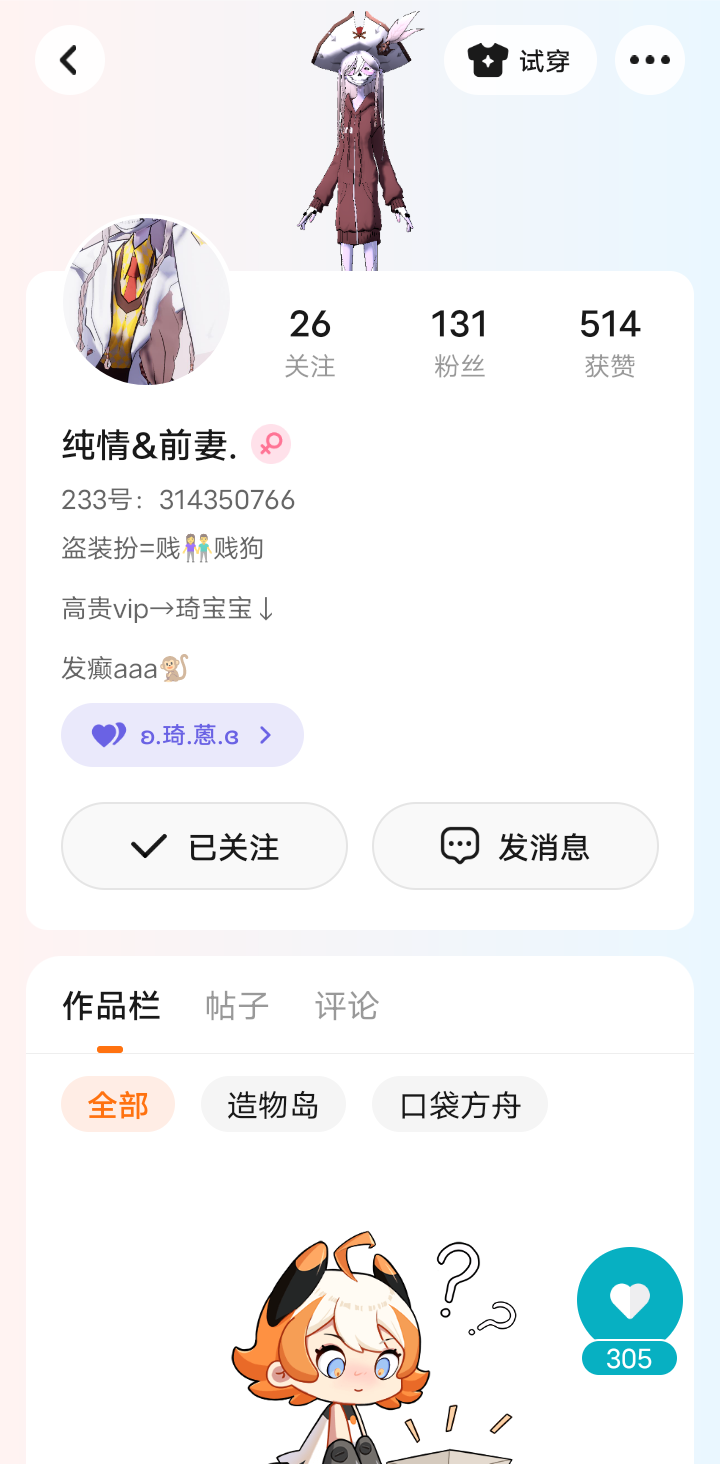Like this profile with the heart button
This screenshot has height=1464, width=720.
[630, 1301]
